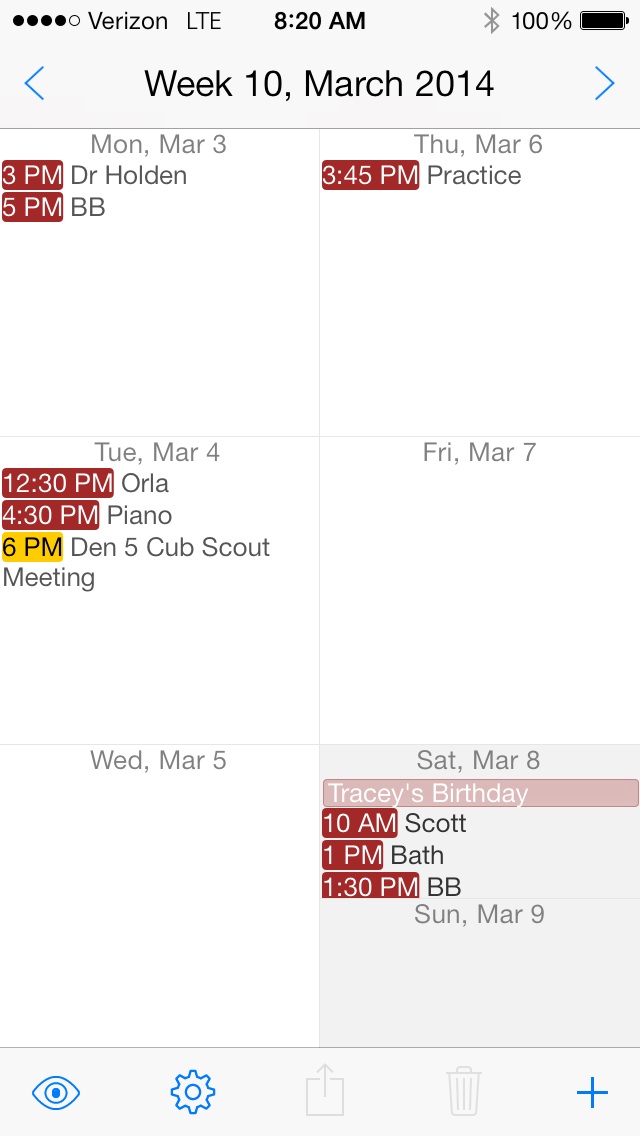This screenshot has height=1136, width=640.
Task: Go to the next week
Action: 604,83
